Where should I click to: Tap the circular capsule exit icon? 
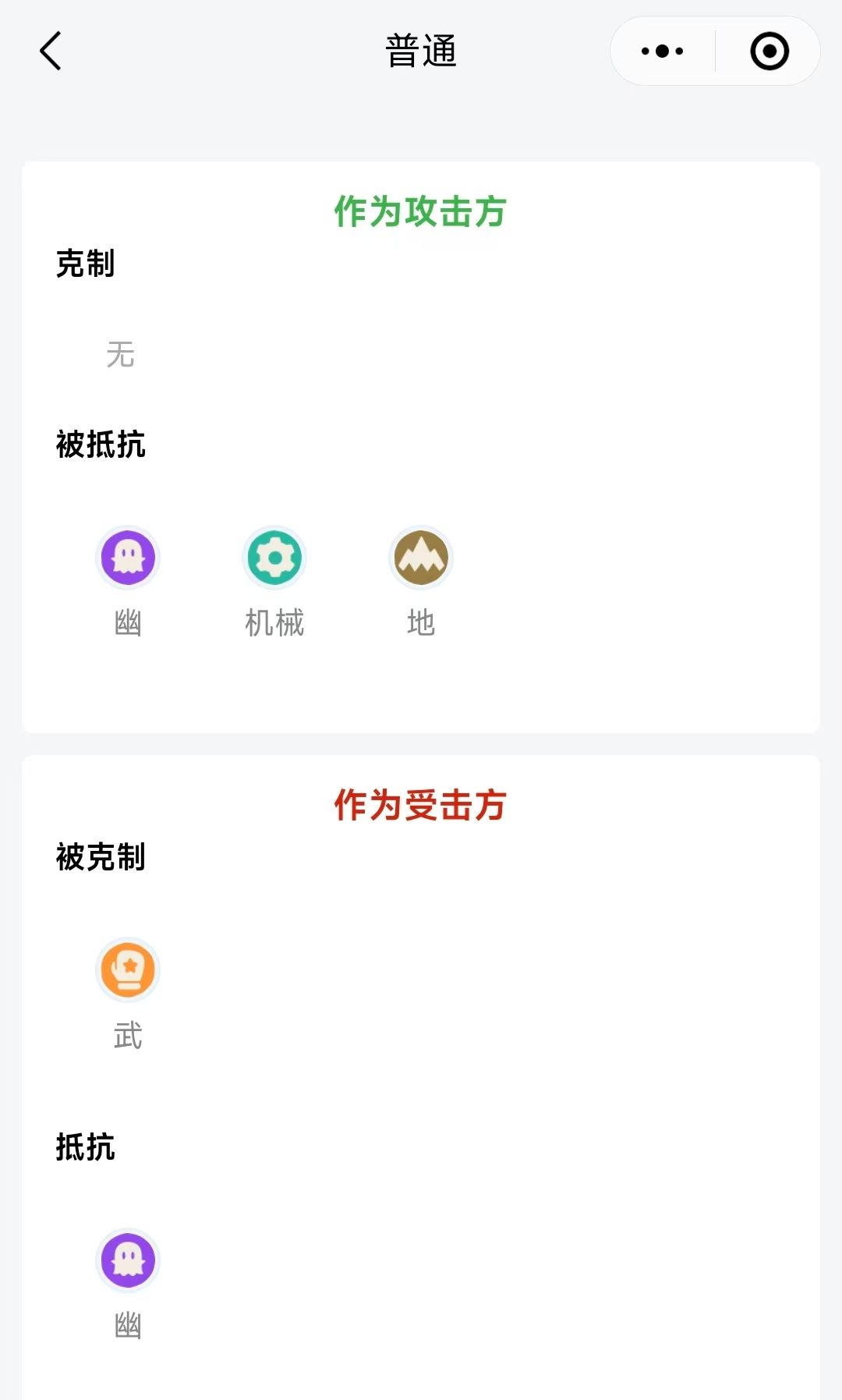coord(768,51)
